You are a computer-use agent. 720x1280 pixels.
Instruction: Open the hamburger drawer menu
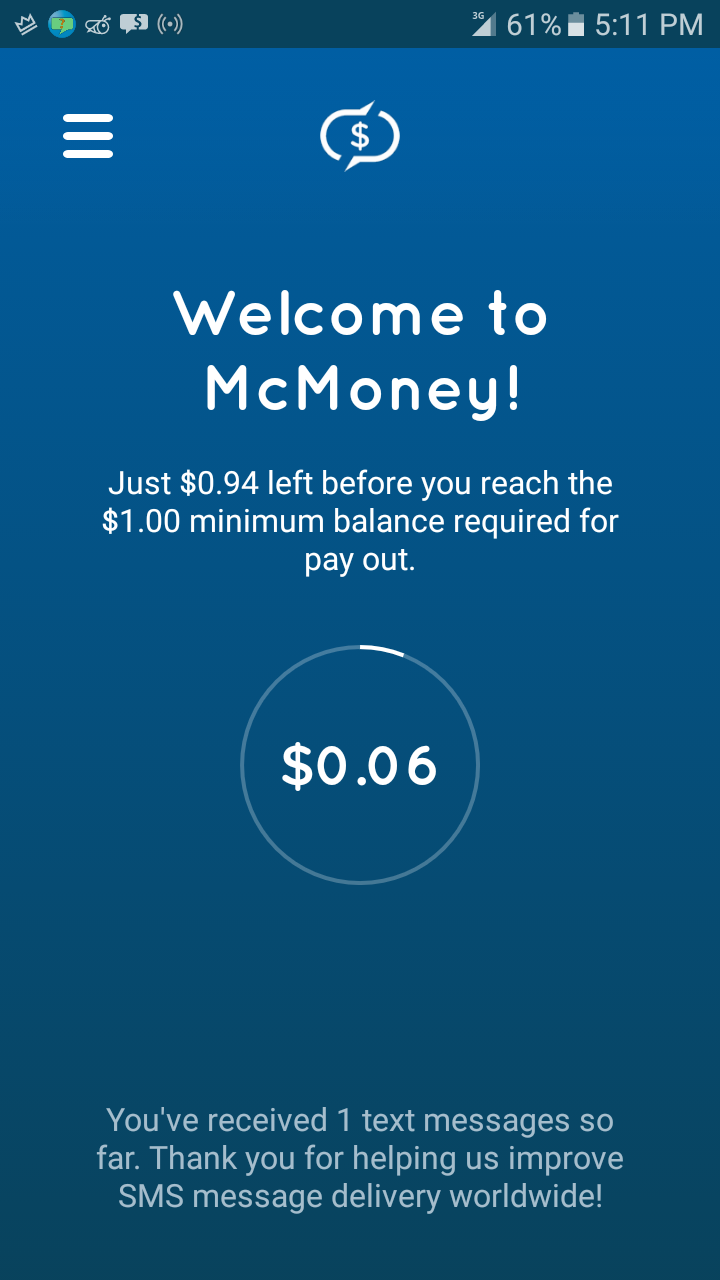(88, 135)
